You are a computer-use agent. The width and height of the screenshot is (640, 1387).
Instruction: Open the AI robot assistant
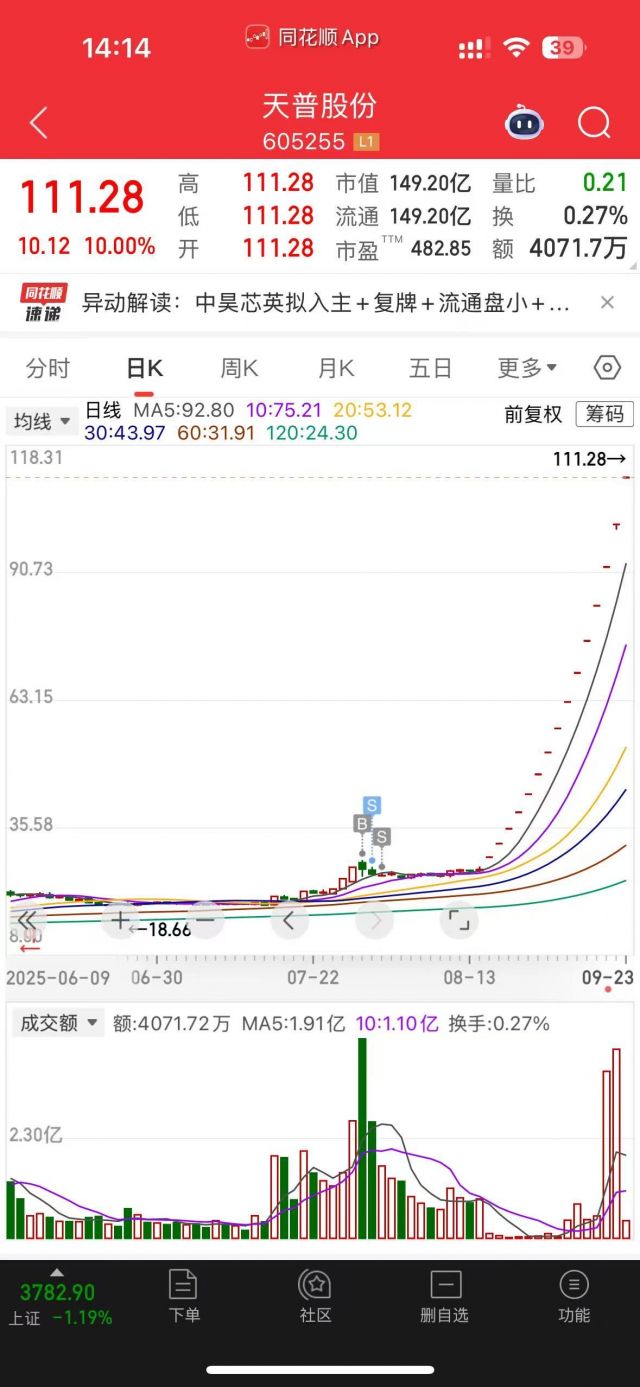tap(524, 123)
